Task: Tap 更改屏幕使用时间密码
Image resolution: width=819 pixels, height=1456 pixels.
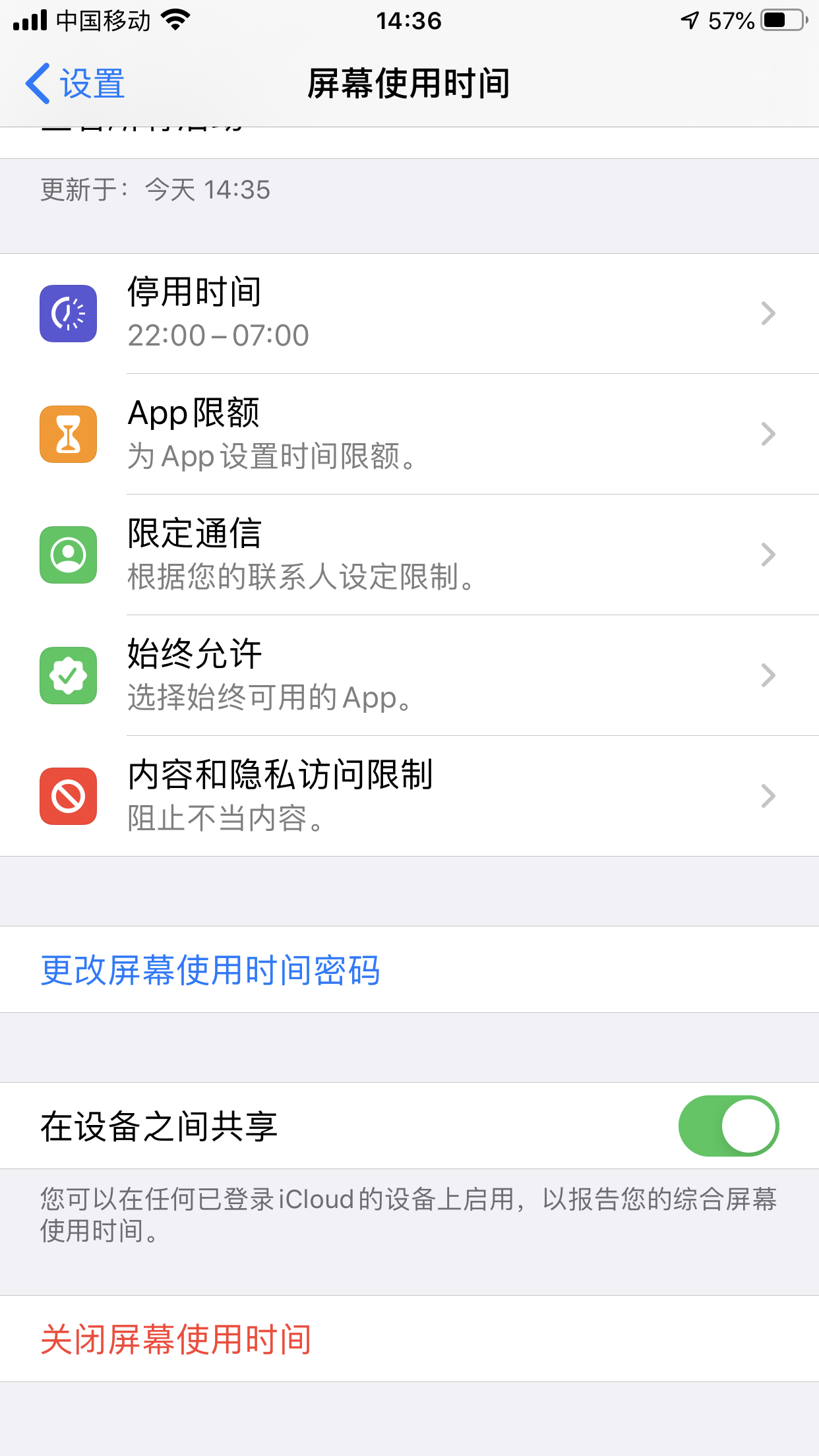Action: (211, 970)
